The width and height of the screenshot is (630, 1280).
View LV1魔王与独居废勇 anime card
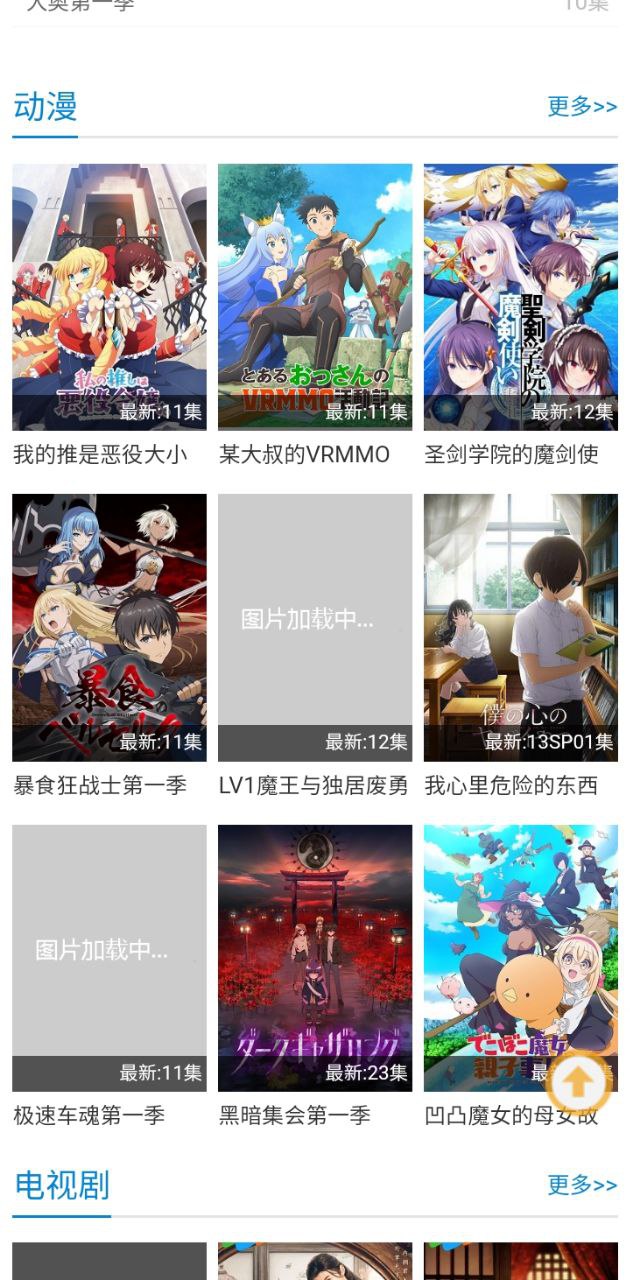[315, 627]
